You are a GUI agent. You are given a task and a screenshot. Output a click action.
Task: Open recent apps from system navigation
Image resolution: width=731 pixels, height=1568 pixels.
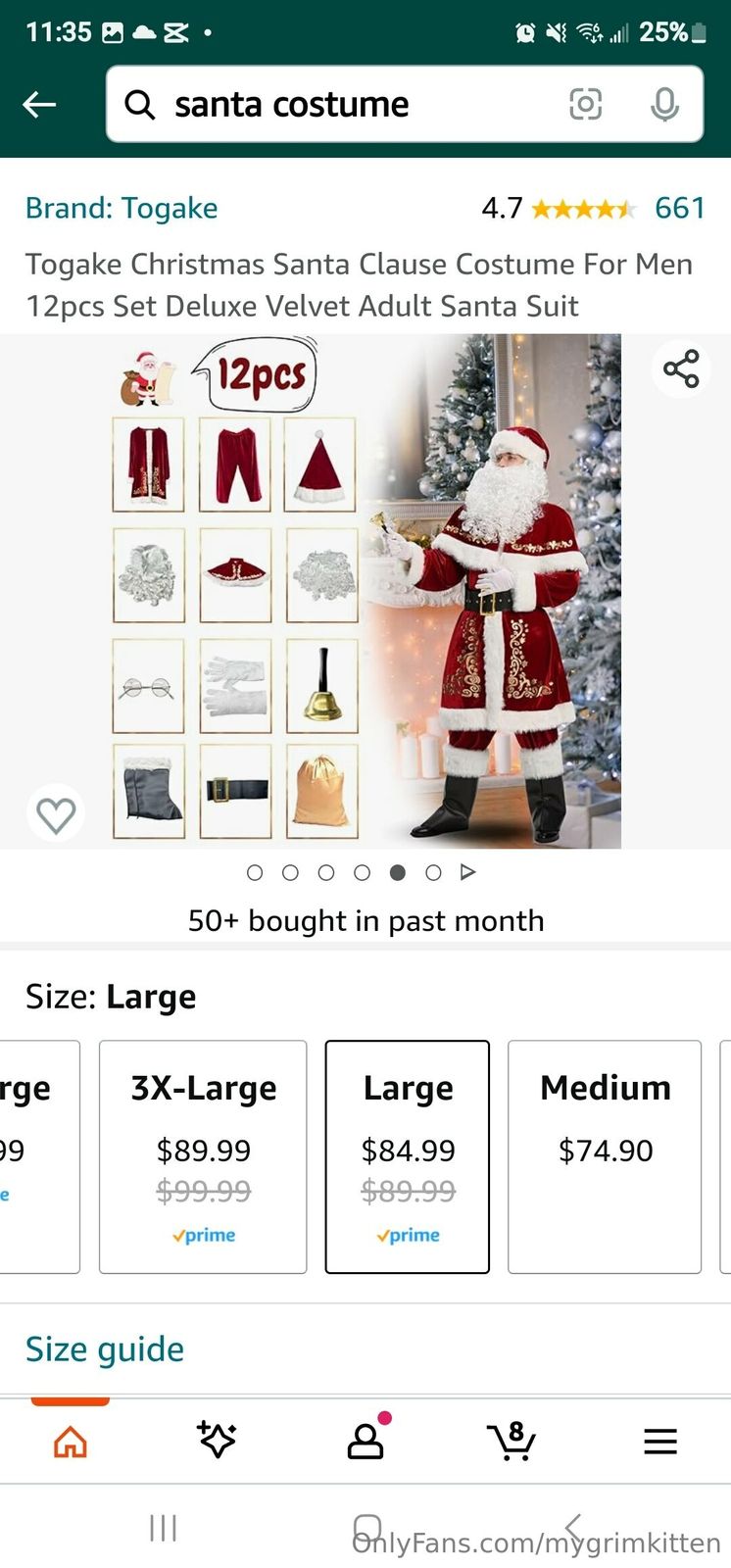click(163, 1527)
